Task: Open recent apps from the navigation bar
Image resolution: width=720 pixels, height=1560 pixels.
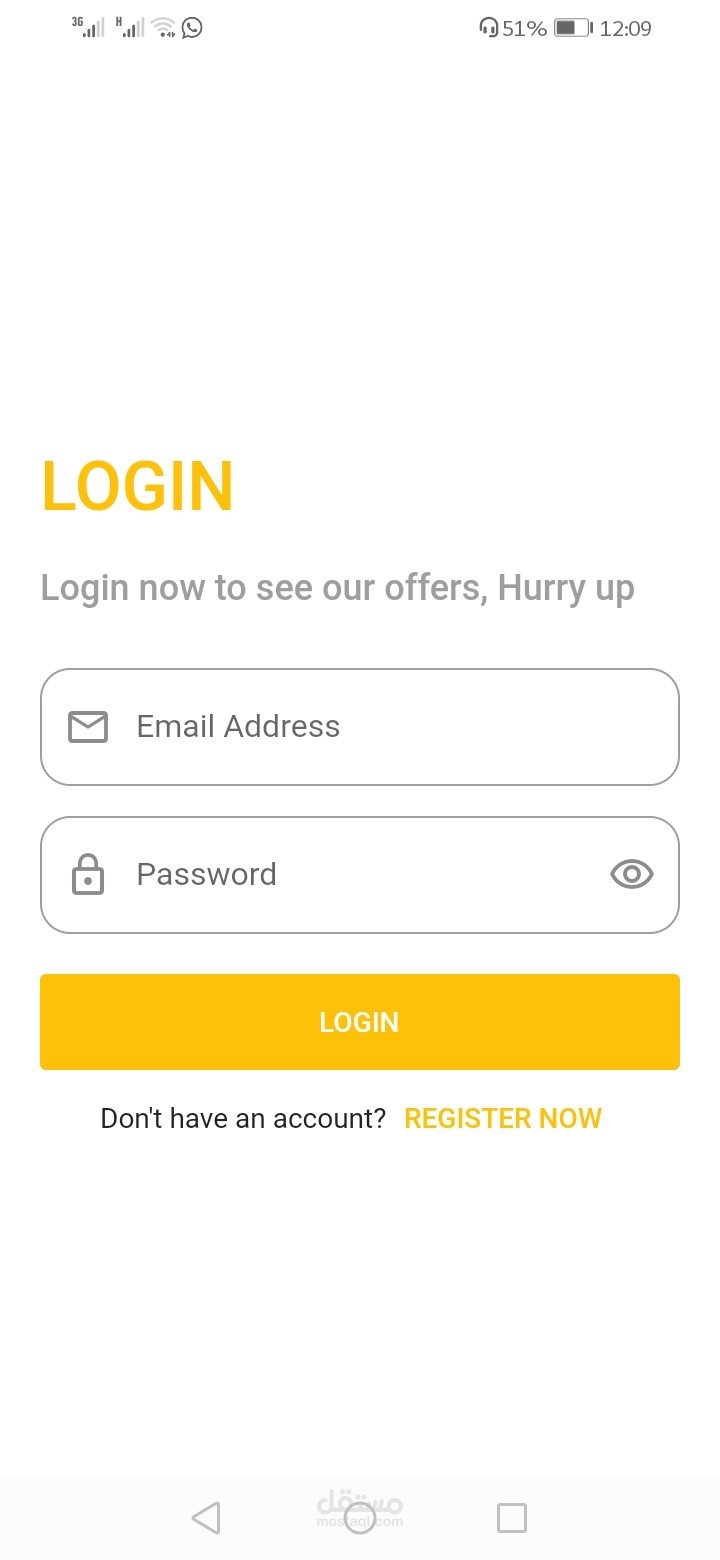Action: click(x=512, y=1518)
